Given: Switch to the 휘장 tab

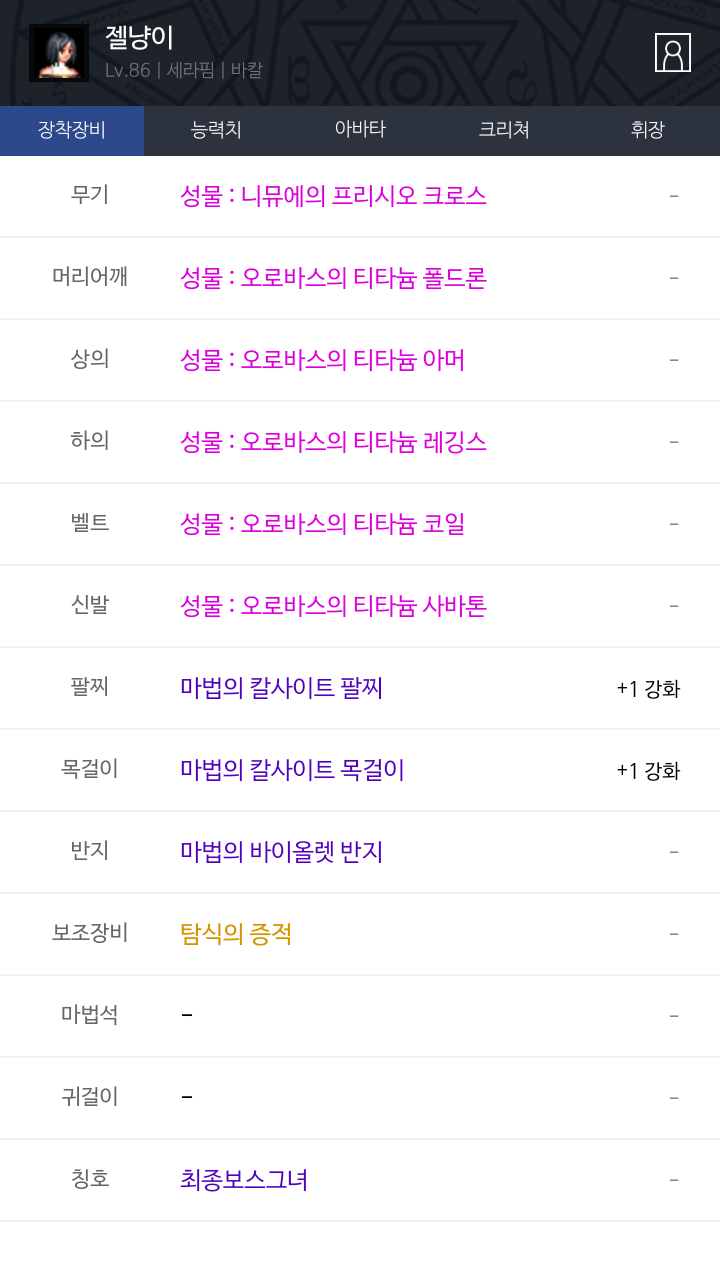Looking at the screenshot, I should (648, 130).
